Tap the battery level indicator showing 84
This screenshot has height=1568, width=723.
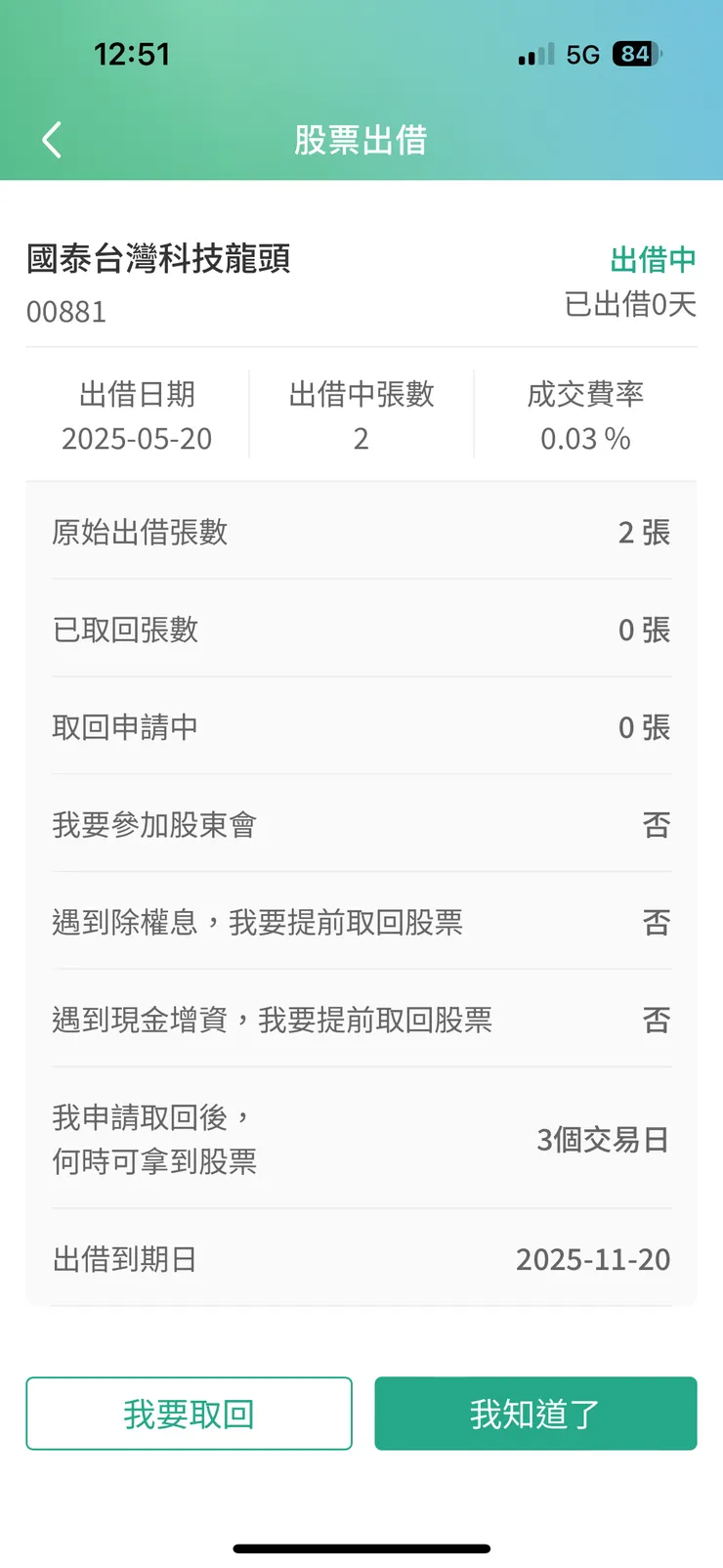click(x=636, y=55)
